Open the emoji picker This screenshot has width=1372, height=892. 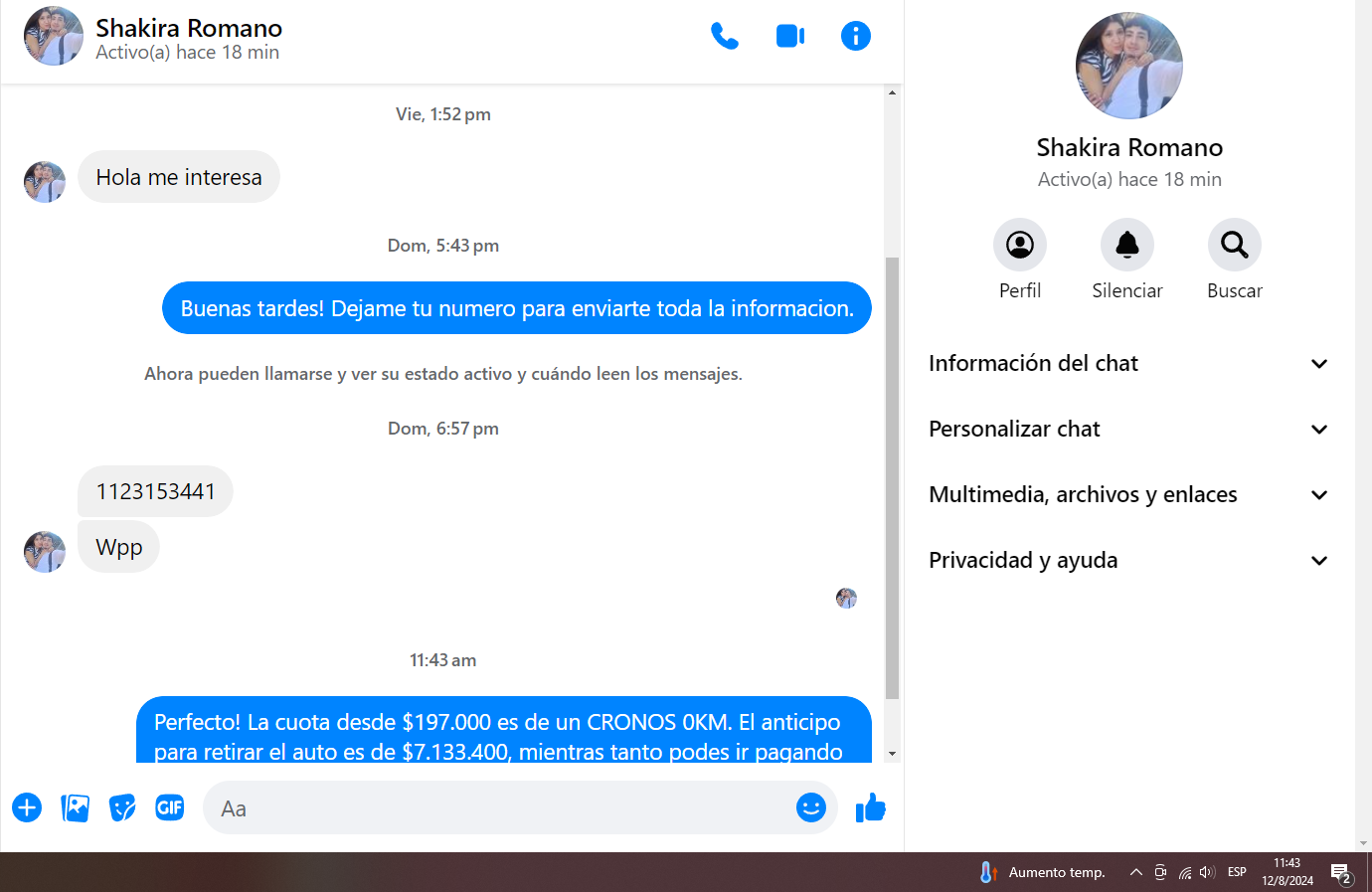pyautogui.click(x=810, y=807)
